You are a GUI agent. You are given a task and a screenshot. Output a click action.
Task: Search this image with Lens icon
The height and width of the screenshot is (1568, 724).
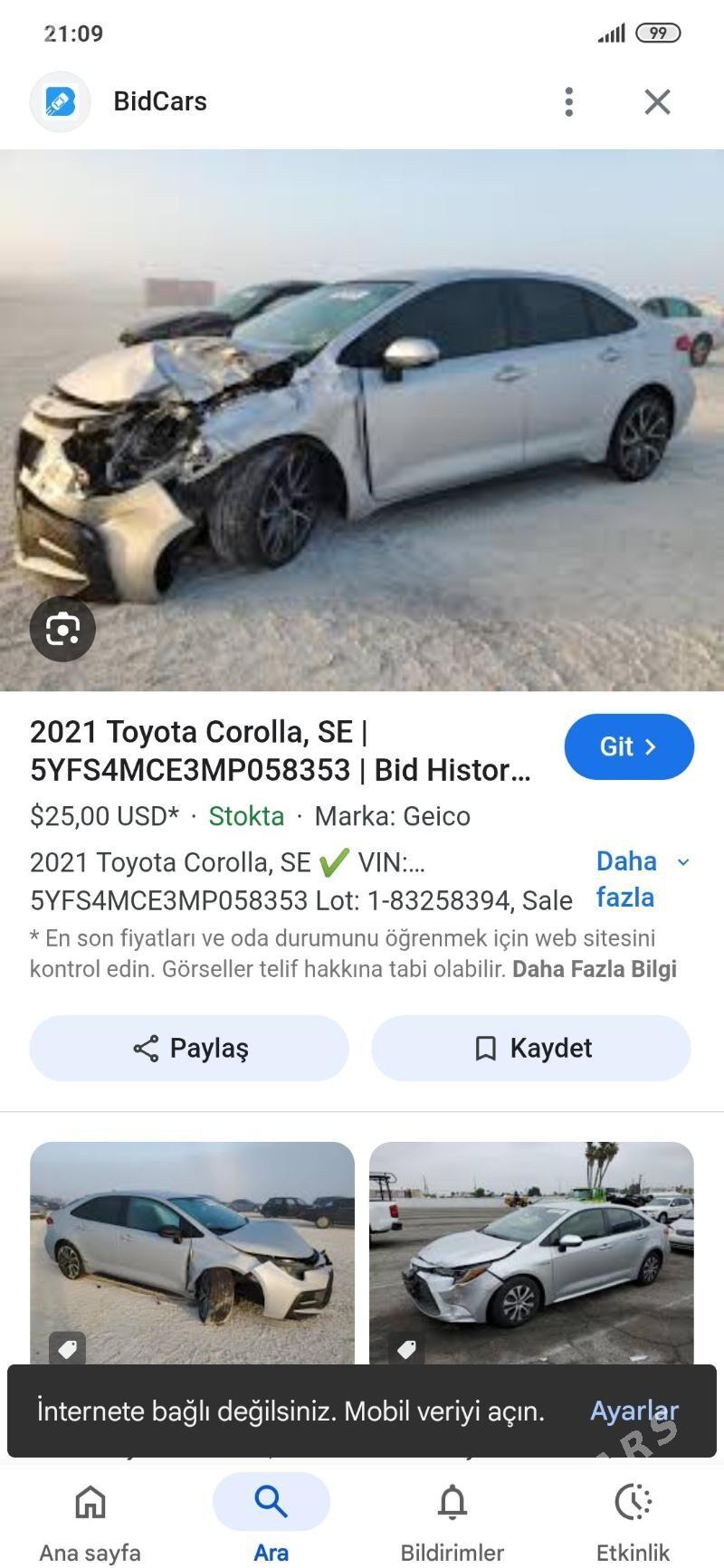click(62, 628)
